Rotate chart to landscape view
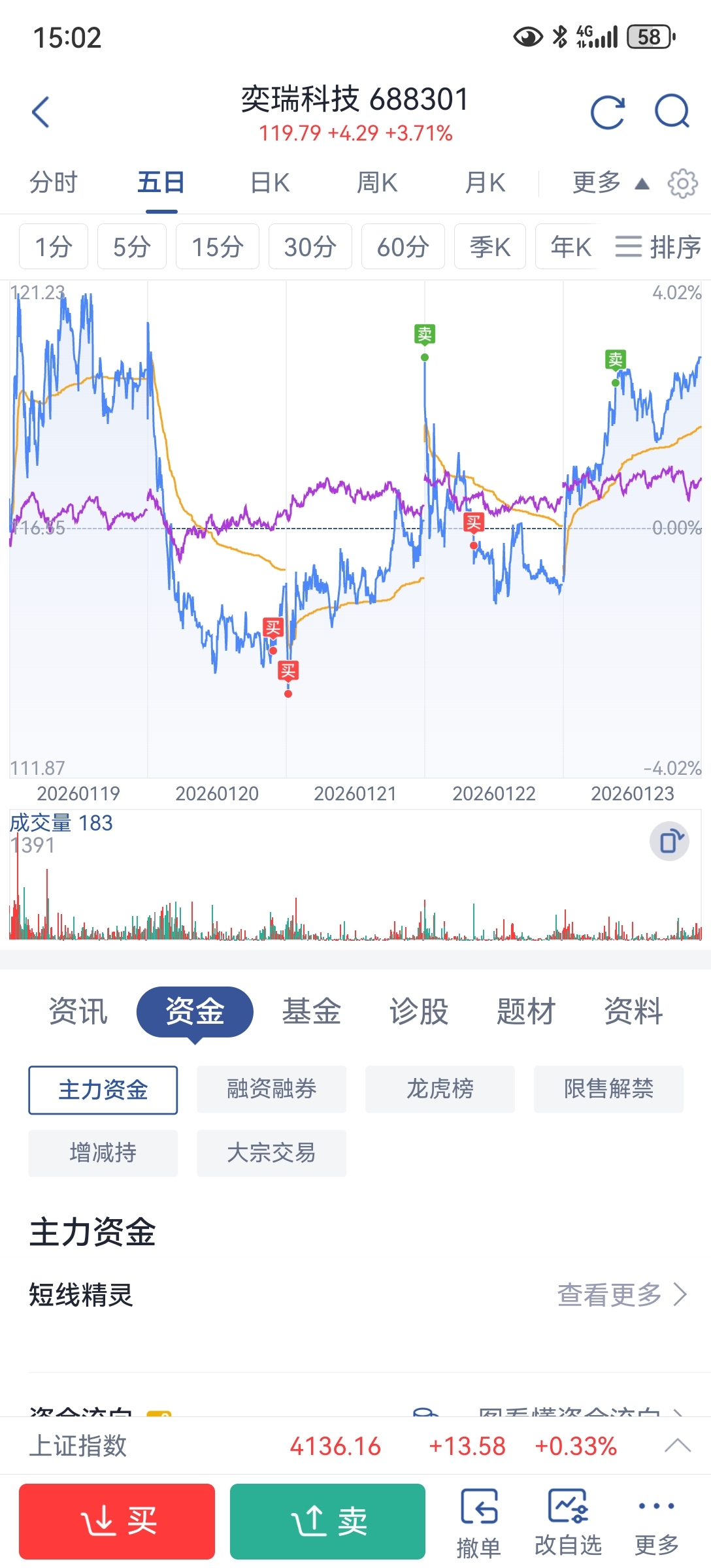The height and width of the screenshot is (1568, 711). click(669, 841)
